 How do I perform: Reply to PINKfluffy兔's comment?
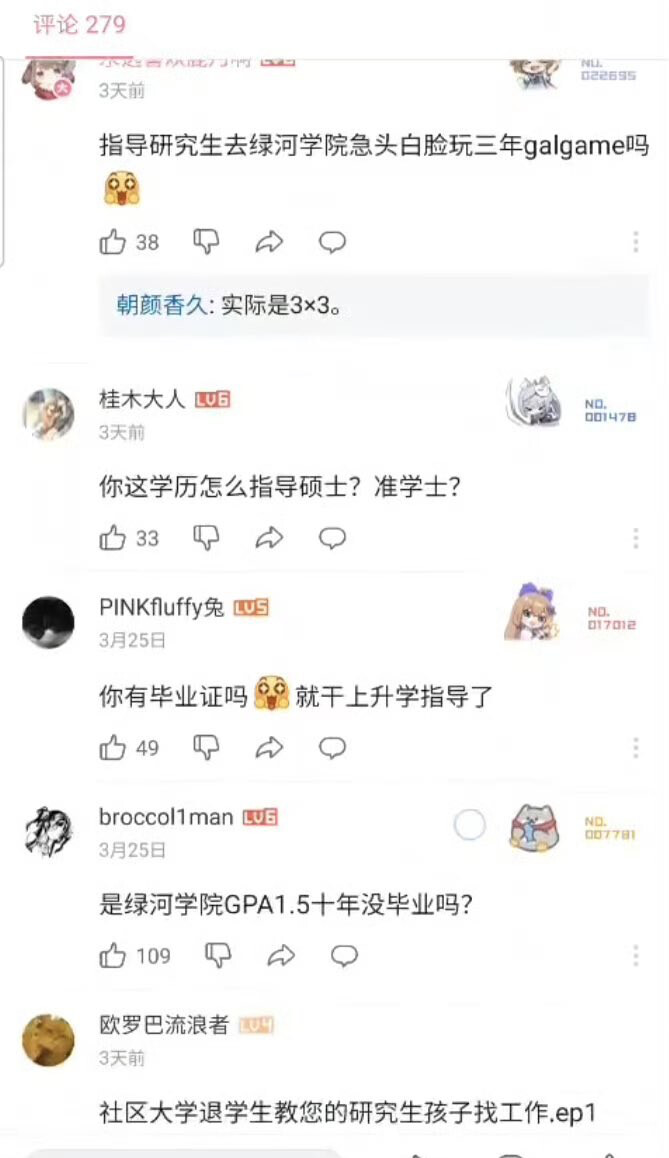point(332,748)
